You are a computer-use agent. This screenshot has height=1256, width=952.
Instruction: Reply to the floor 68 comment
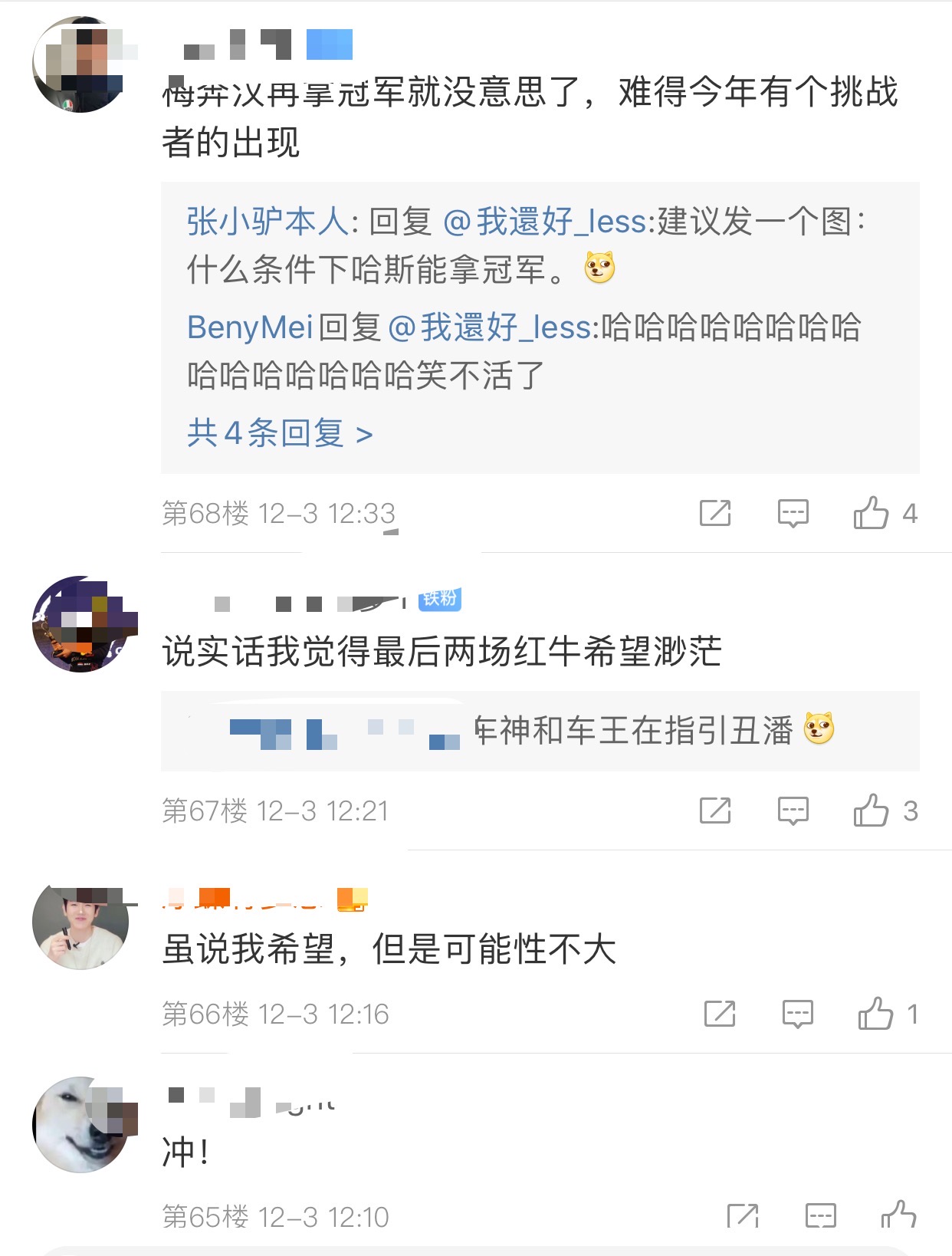(x=793, y=513)
